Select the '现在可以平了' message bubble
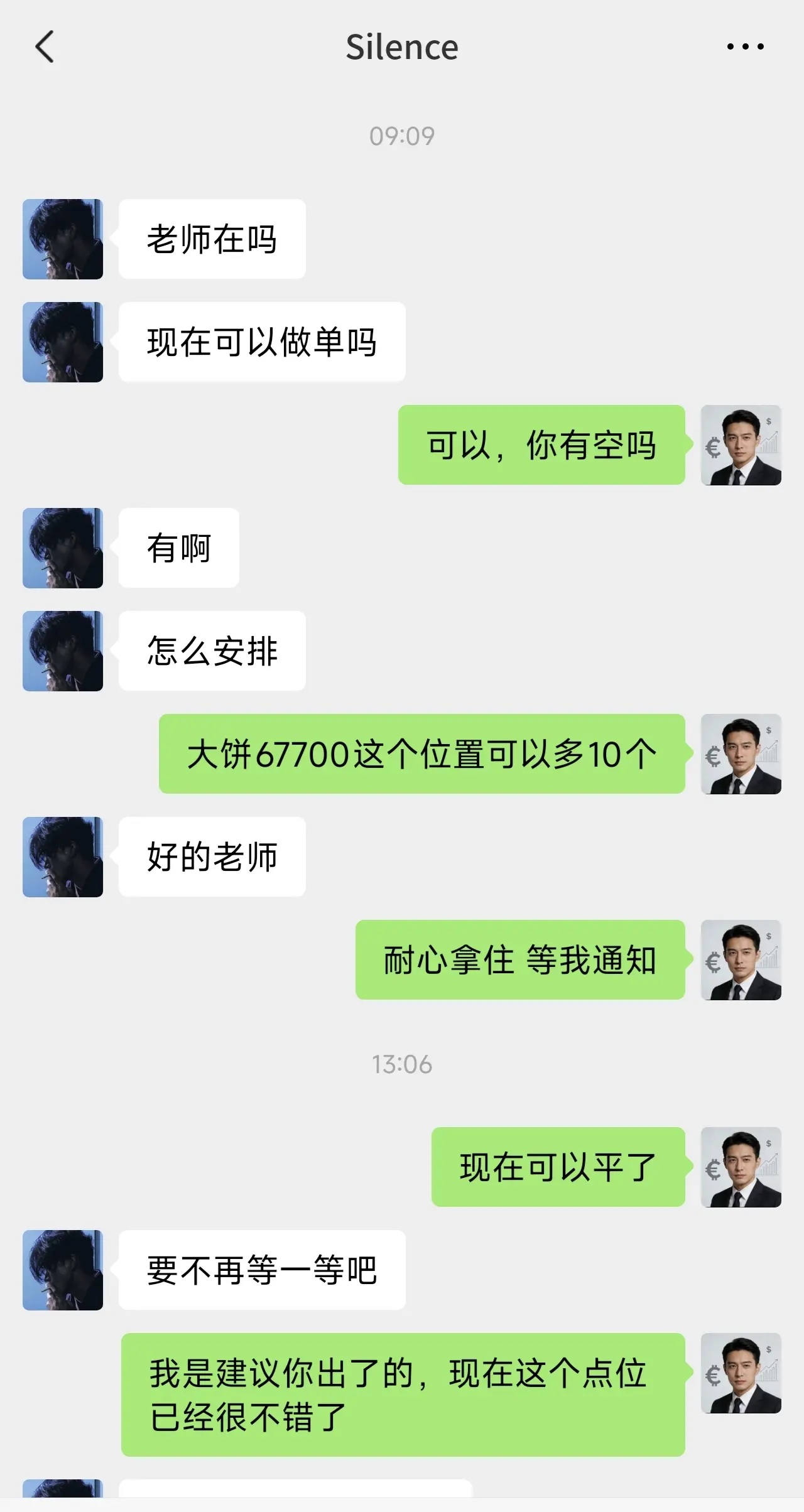Viewport: 804px width, 1512px height. [557, 1165]
